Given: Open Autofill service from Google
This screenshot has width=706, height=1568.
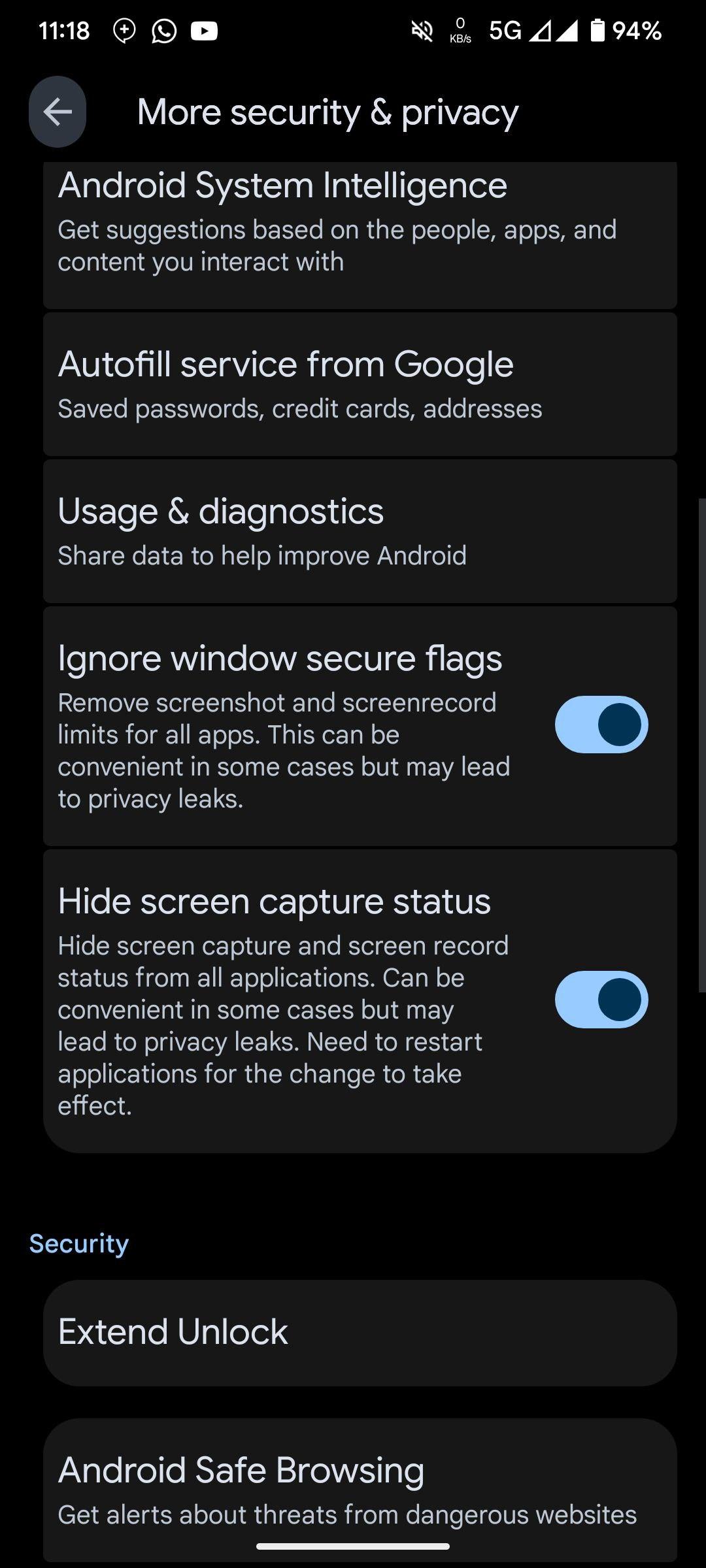Looking at the screenshot, I should pos(360,384).
